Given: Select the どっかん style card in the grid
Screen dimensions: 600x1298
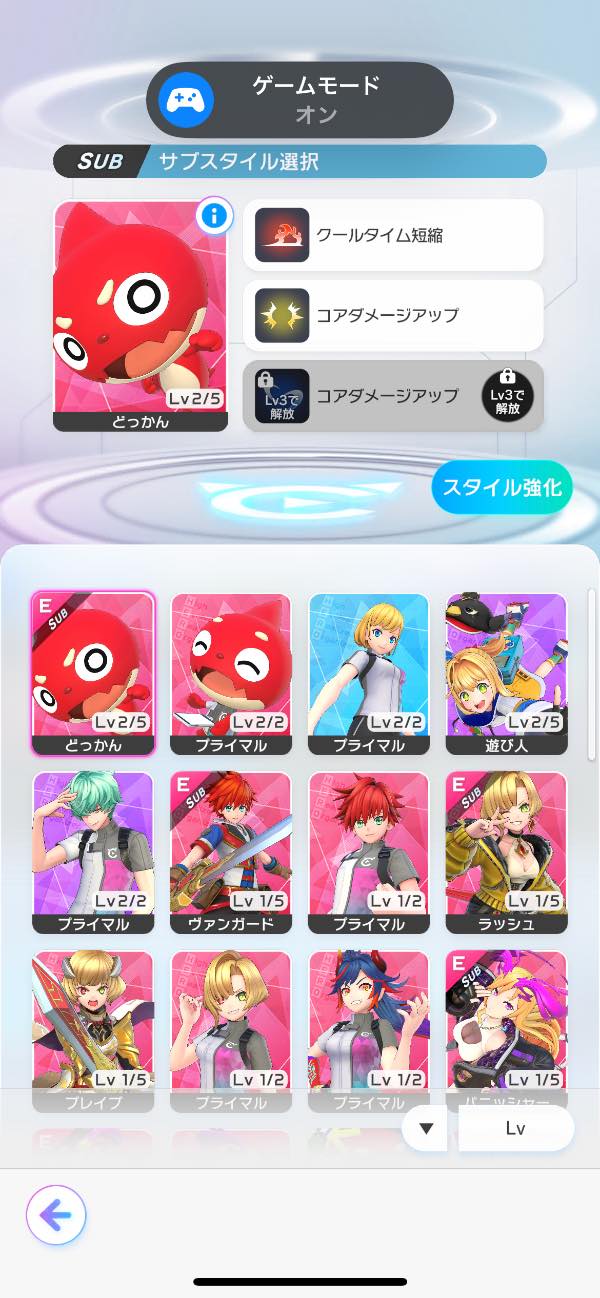Looking at the screenshot, I should click(x=94, y=672).
